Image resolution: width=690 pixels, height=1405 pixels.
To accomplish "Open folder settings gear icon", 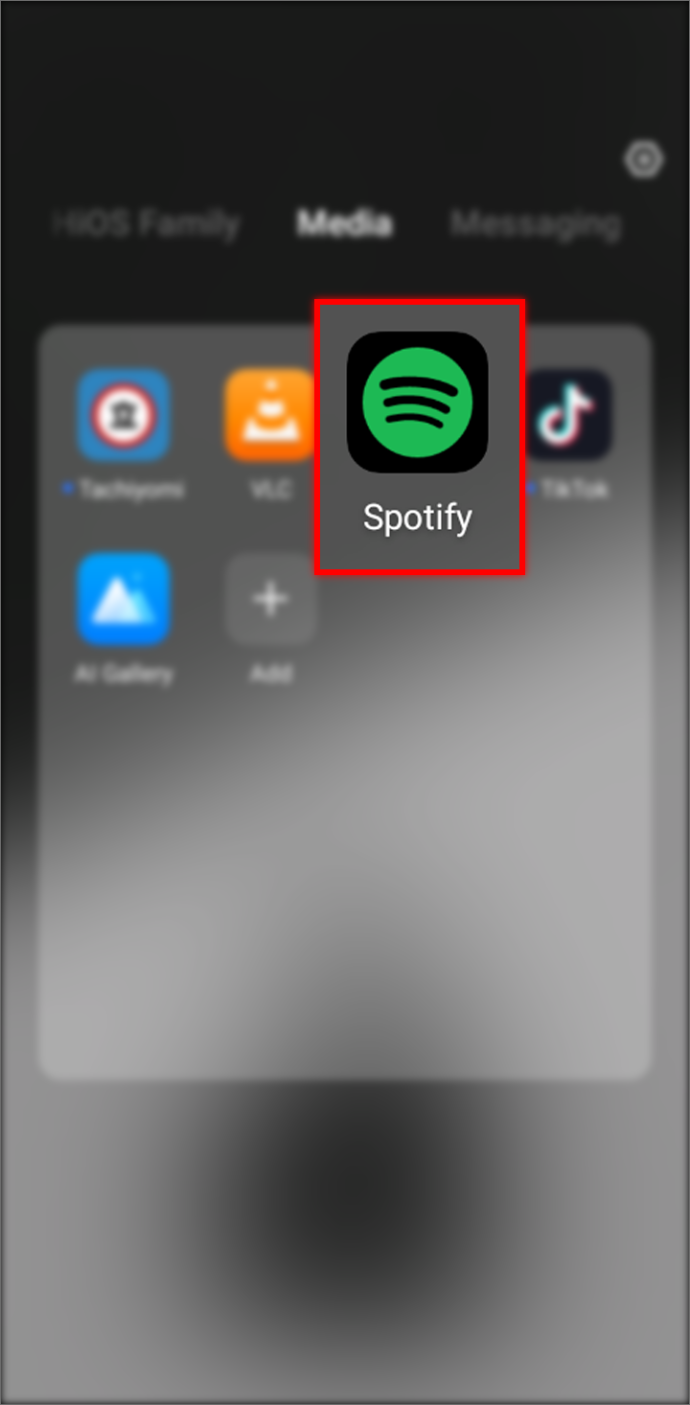I will tap(643, 159).
